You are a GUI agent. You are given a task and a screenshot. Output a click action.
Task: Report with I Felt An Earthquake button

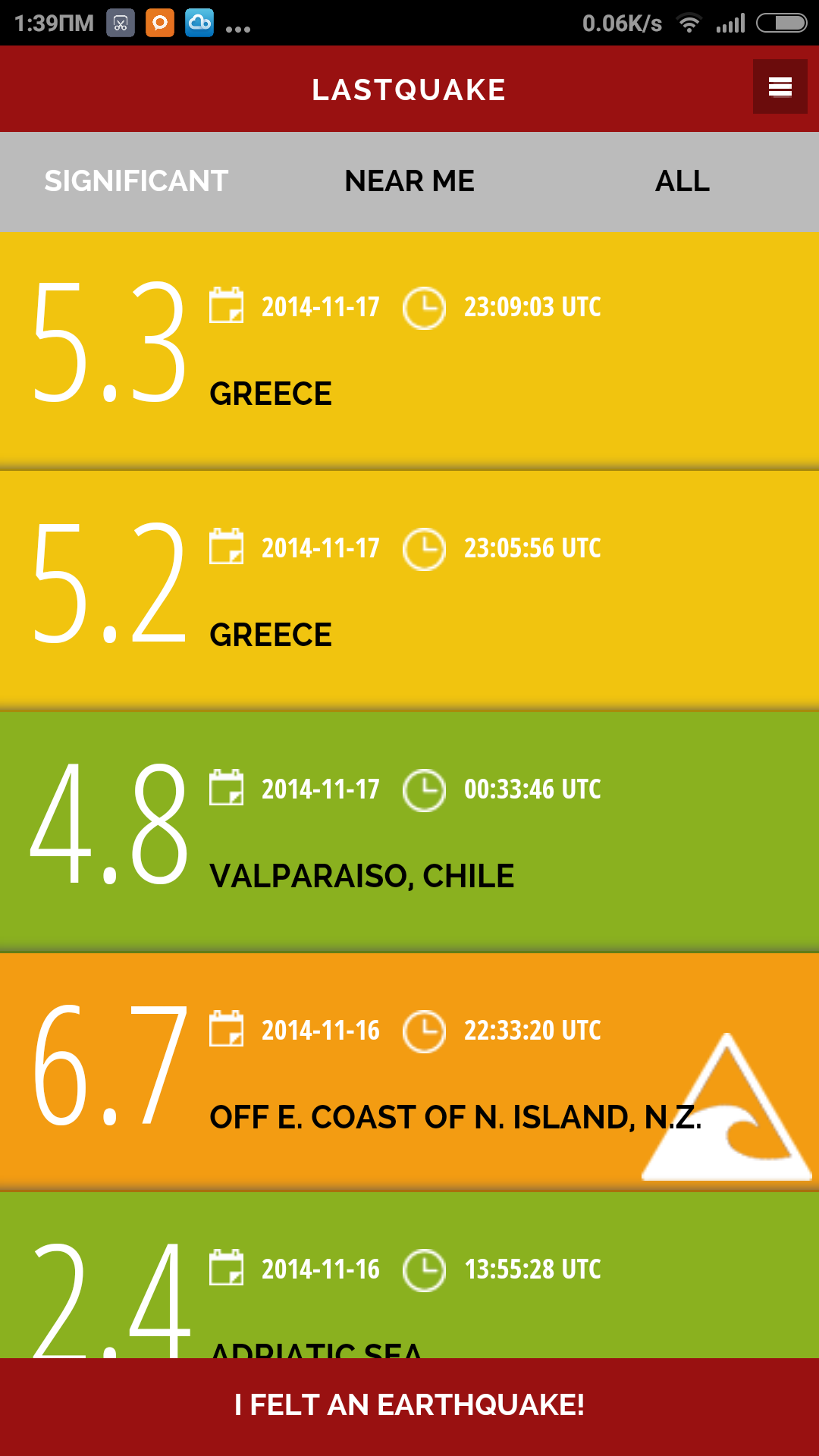409,1405
